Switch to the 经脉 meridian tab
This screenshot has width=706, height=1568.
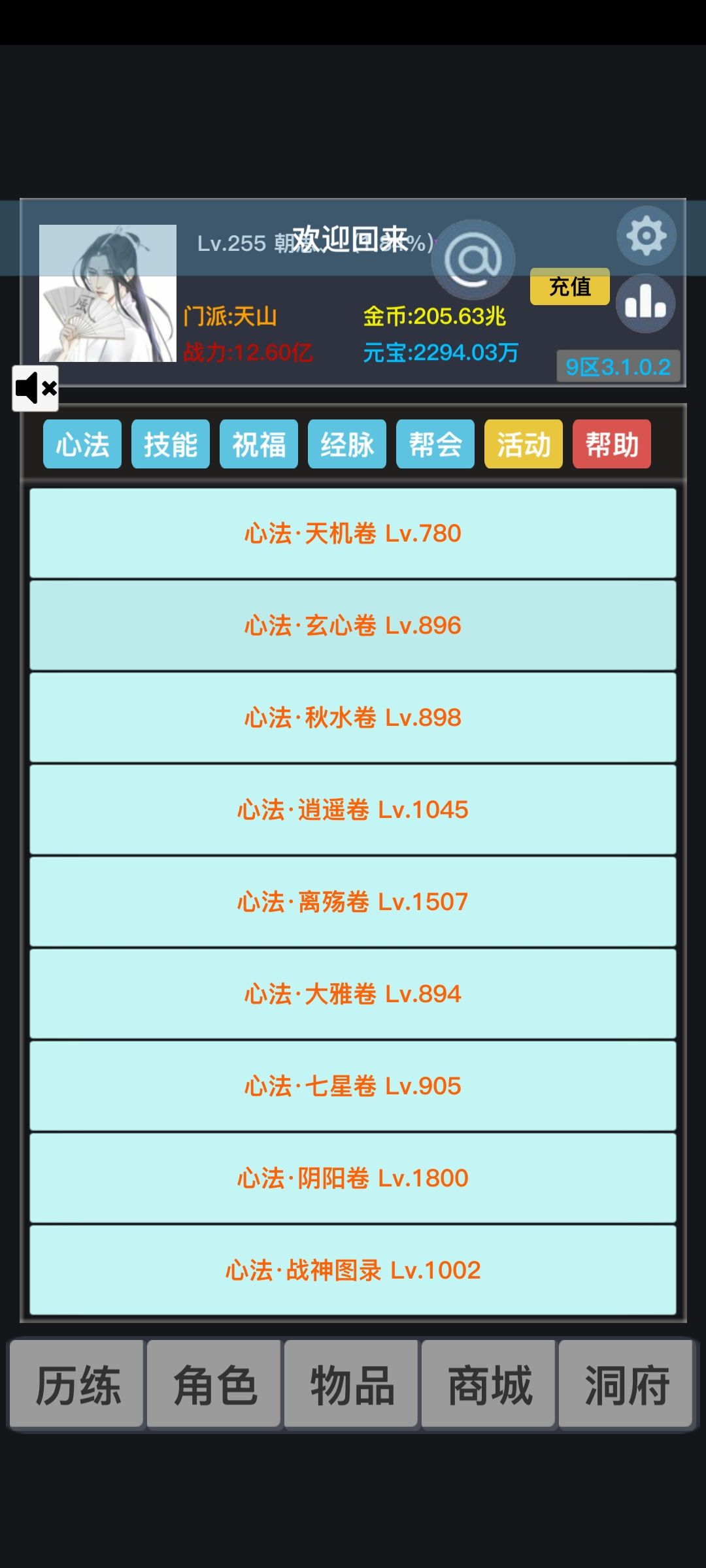coord(346,444)
